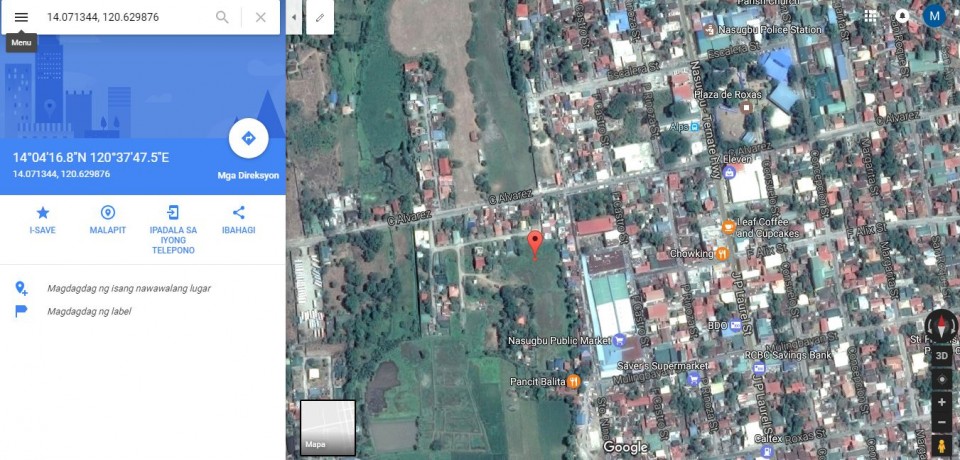Save this place with I-SAVE
The image size is (960, 460).
point(42,219)
